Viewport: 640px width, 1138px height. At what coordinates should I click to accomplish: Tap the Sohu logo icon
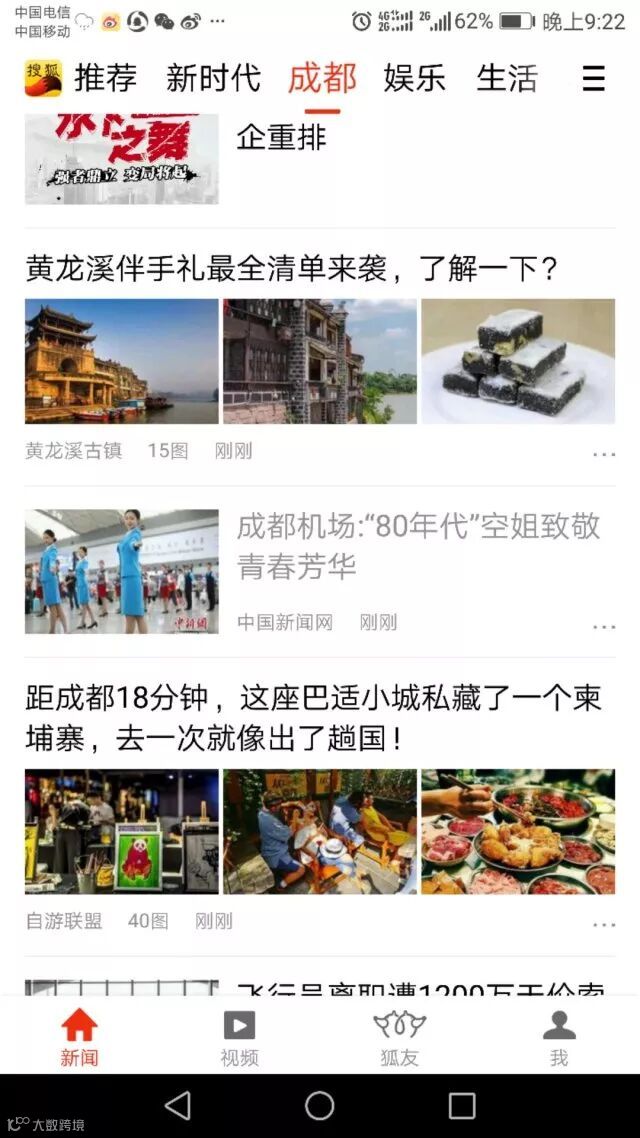[x=43, y=78]
